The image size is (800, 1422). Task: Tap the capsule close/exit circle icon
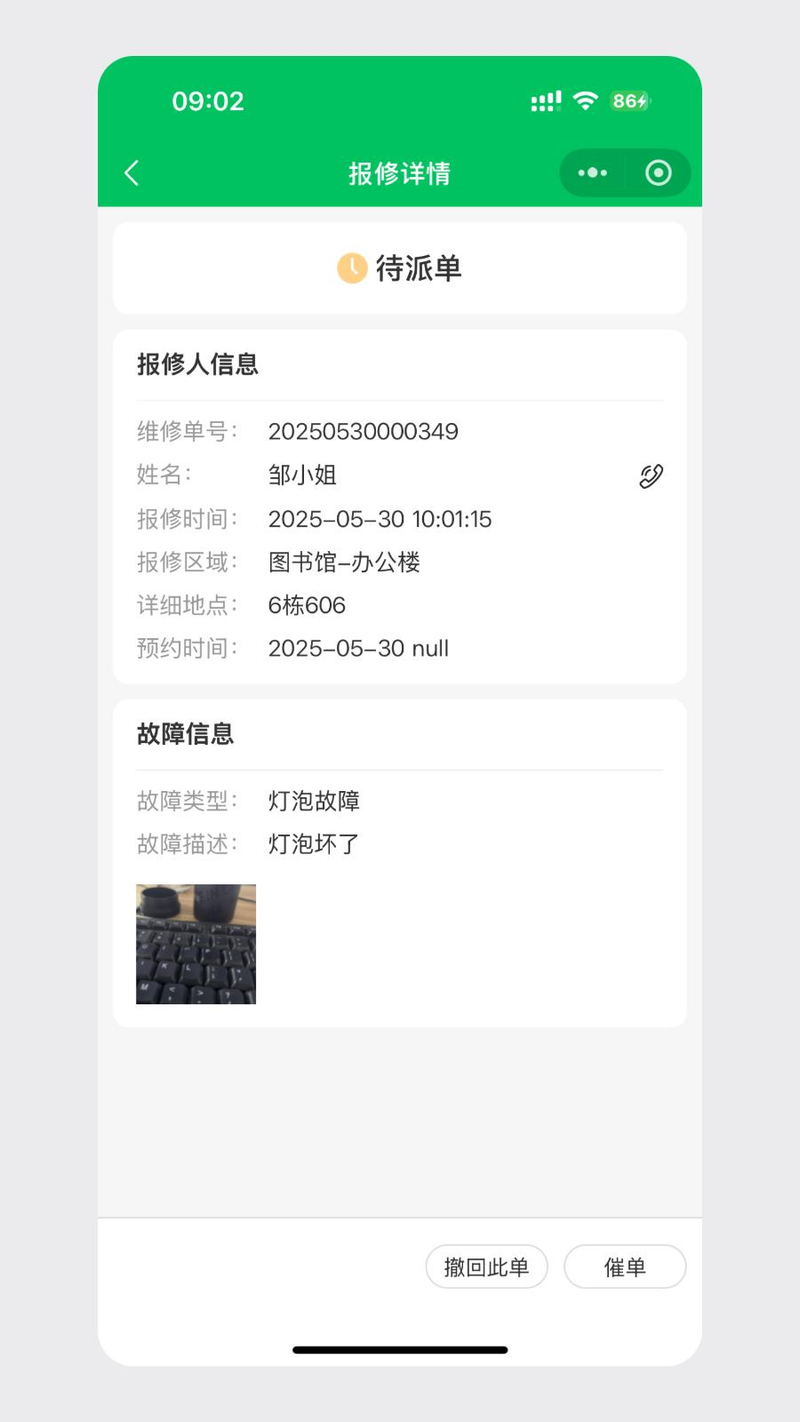tap(659, 172)
